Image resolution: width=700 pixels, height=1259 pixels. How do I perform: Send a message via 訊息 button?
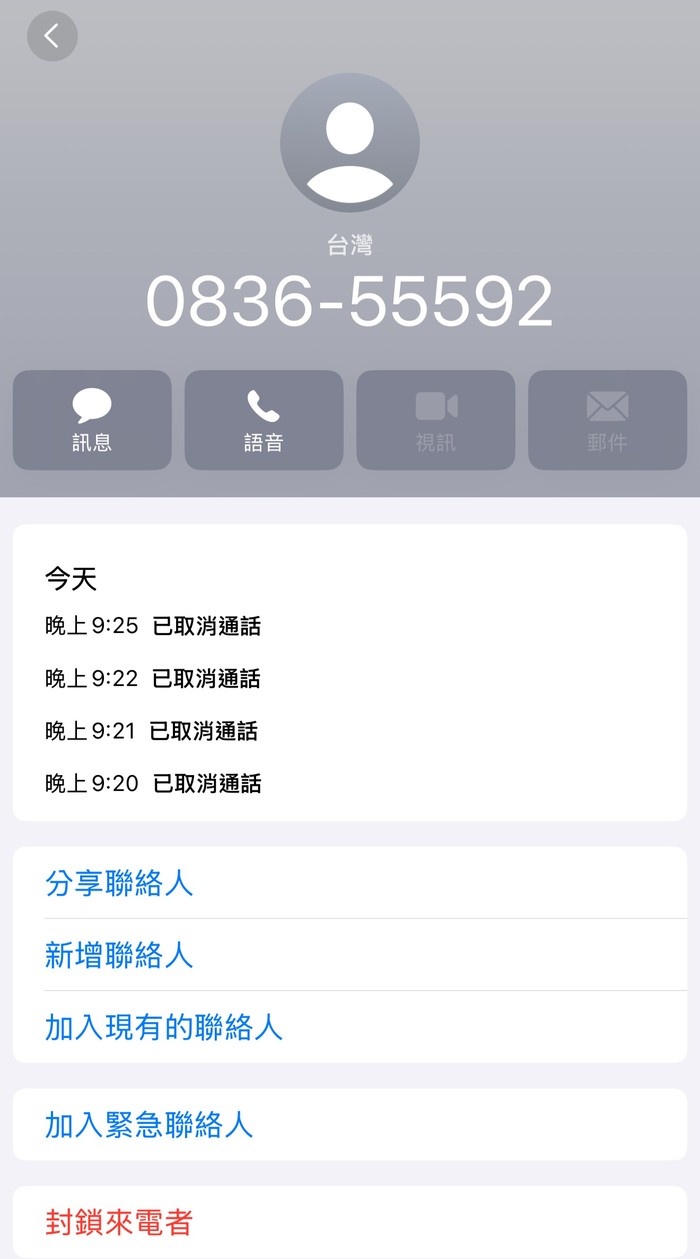point(92,420)
